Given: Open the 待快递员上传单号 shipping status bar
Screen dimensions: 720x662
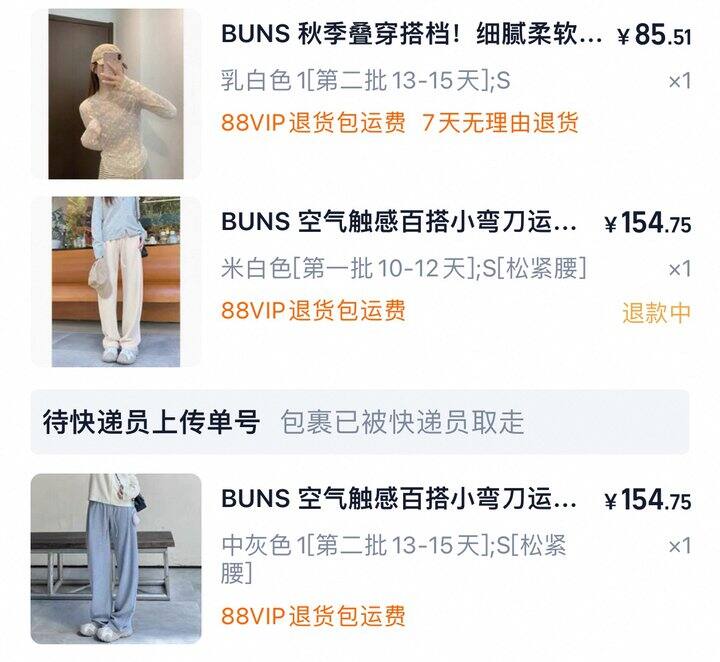Looking at the screenshot, I should 360,422.
